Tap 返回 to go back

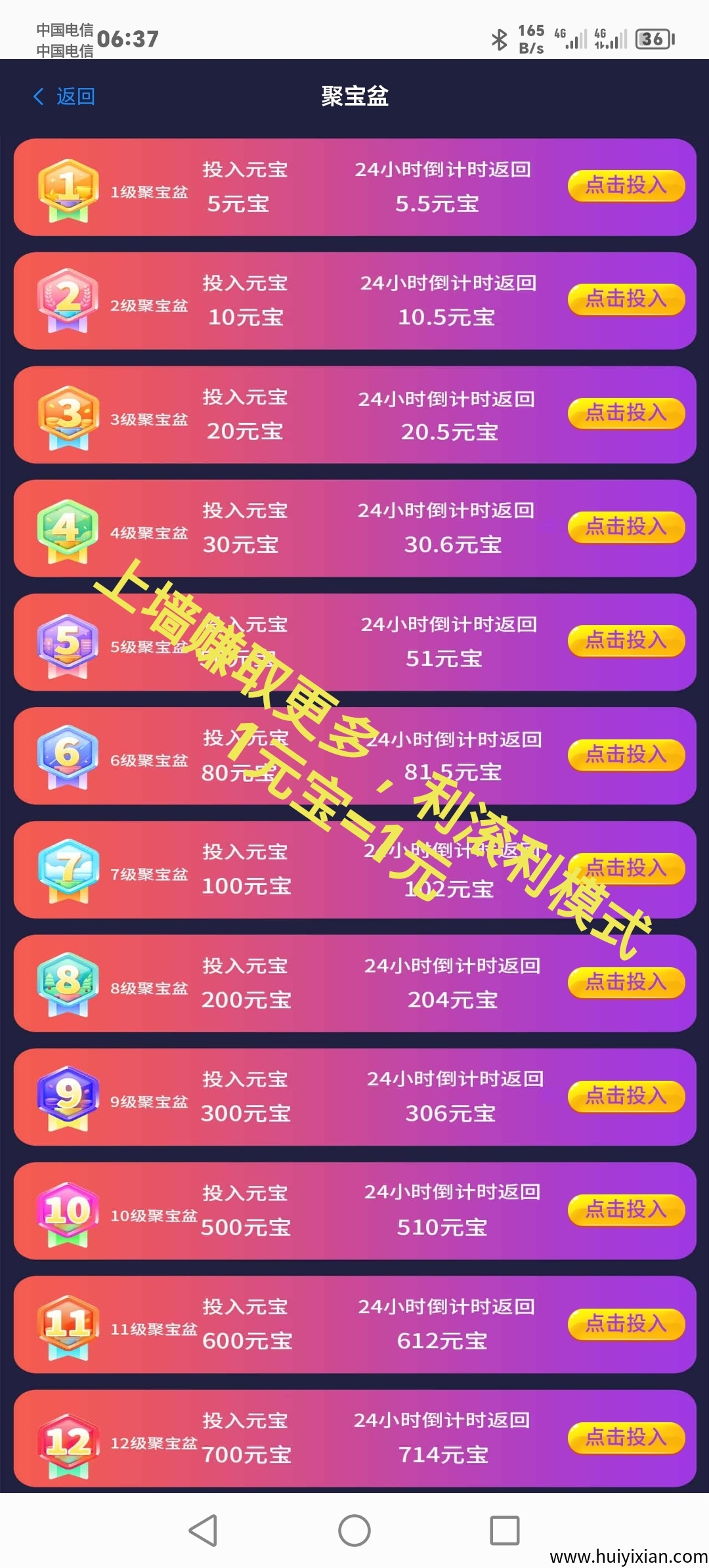[x=66, y=97]
